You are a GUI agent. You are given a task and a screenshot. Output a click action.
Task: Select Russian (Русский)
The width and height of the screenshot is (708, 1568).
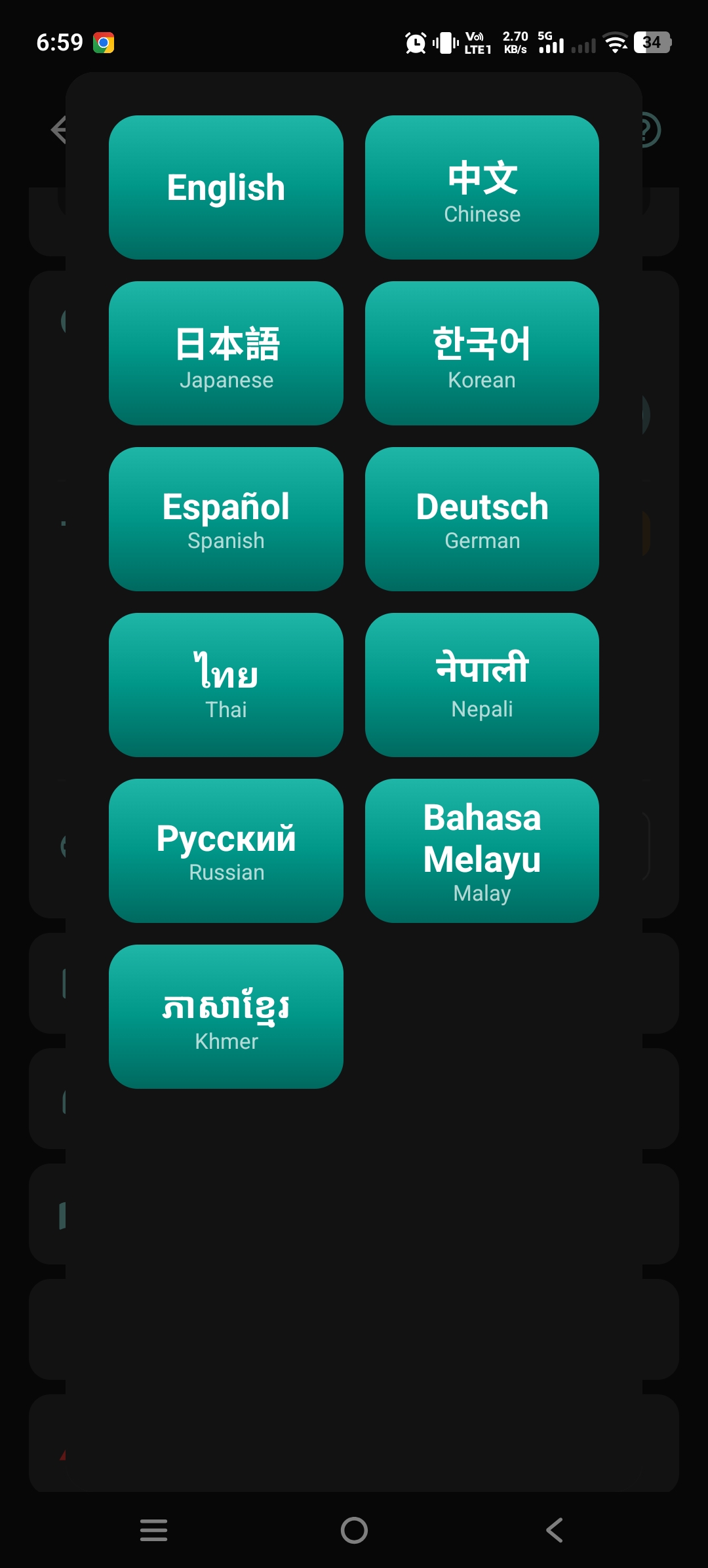226,850
